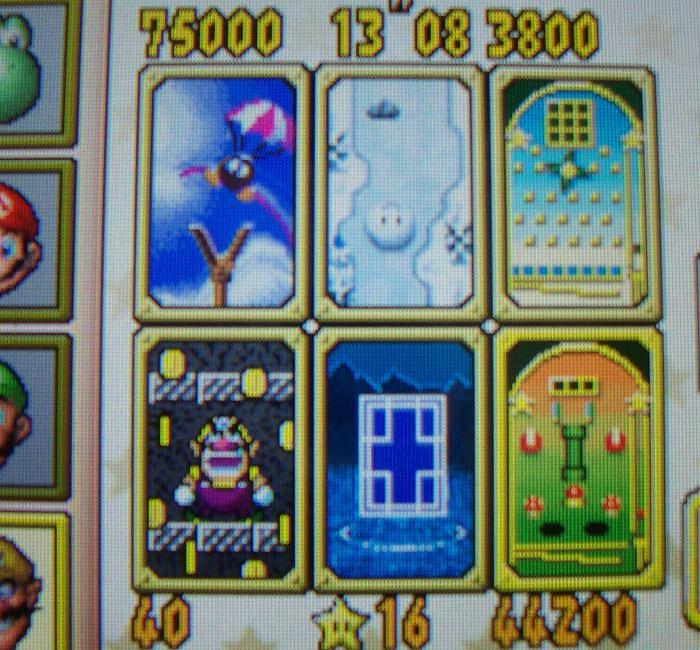700x650 pixels.
Task: Switch to Wario's minigame tab
Action: [x=30, y=585]
